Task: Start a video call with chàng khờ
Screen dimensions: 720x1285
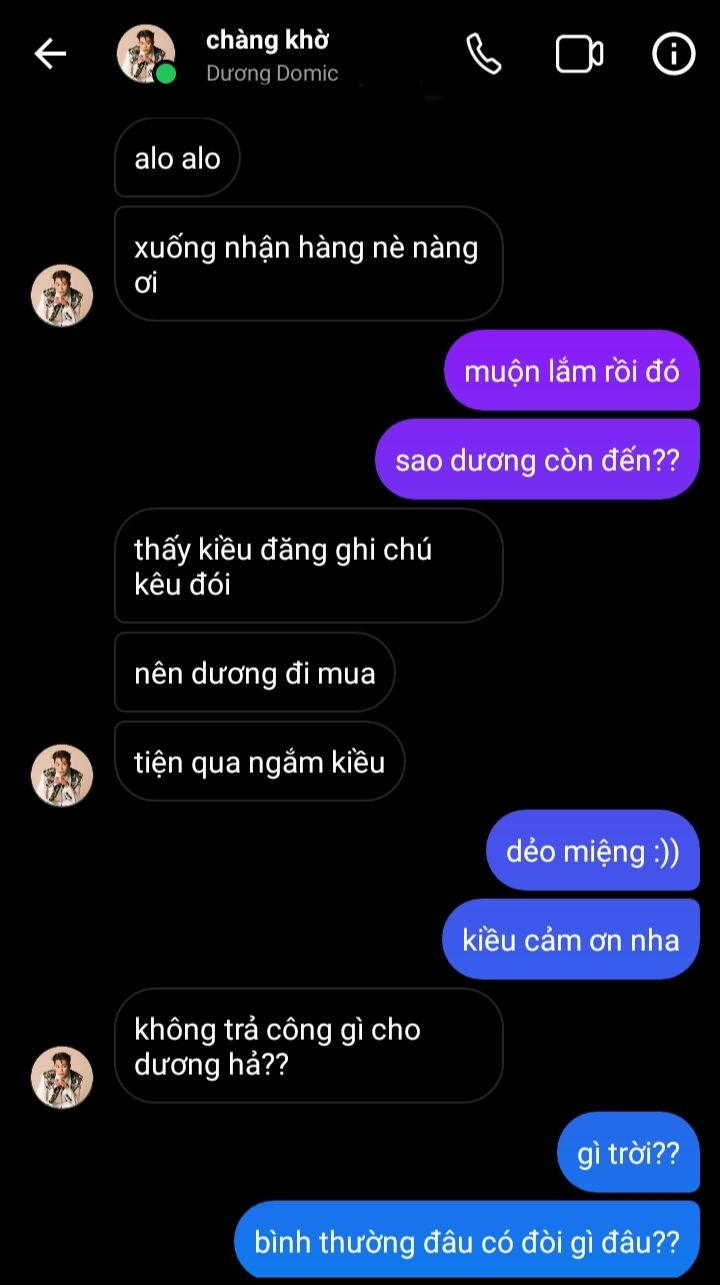Action: [579, 54]
